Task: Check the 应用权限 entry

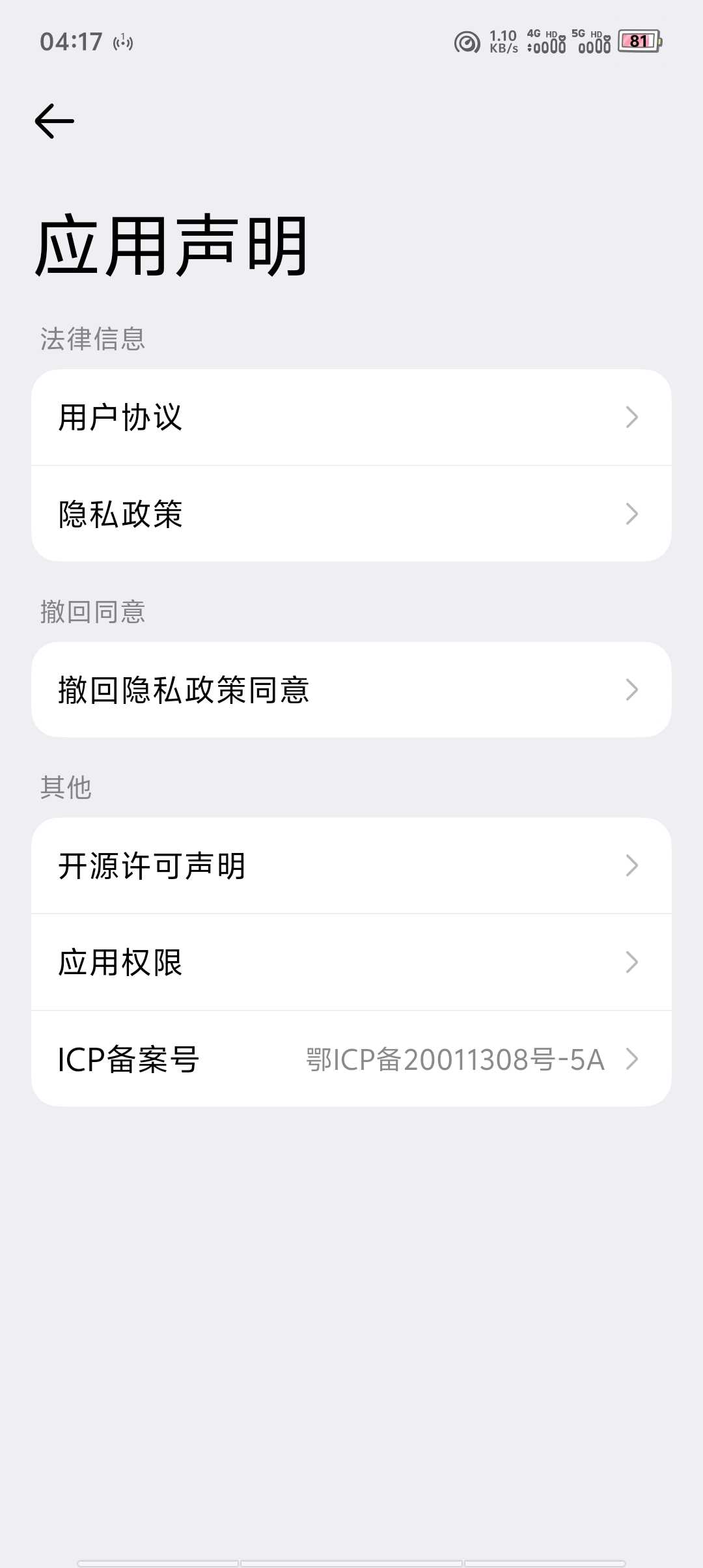Action: click(351, 962)
